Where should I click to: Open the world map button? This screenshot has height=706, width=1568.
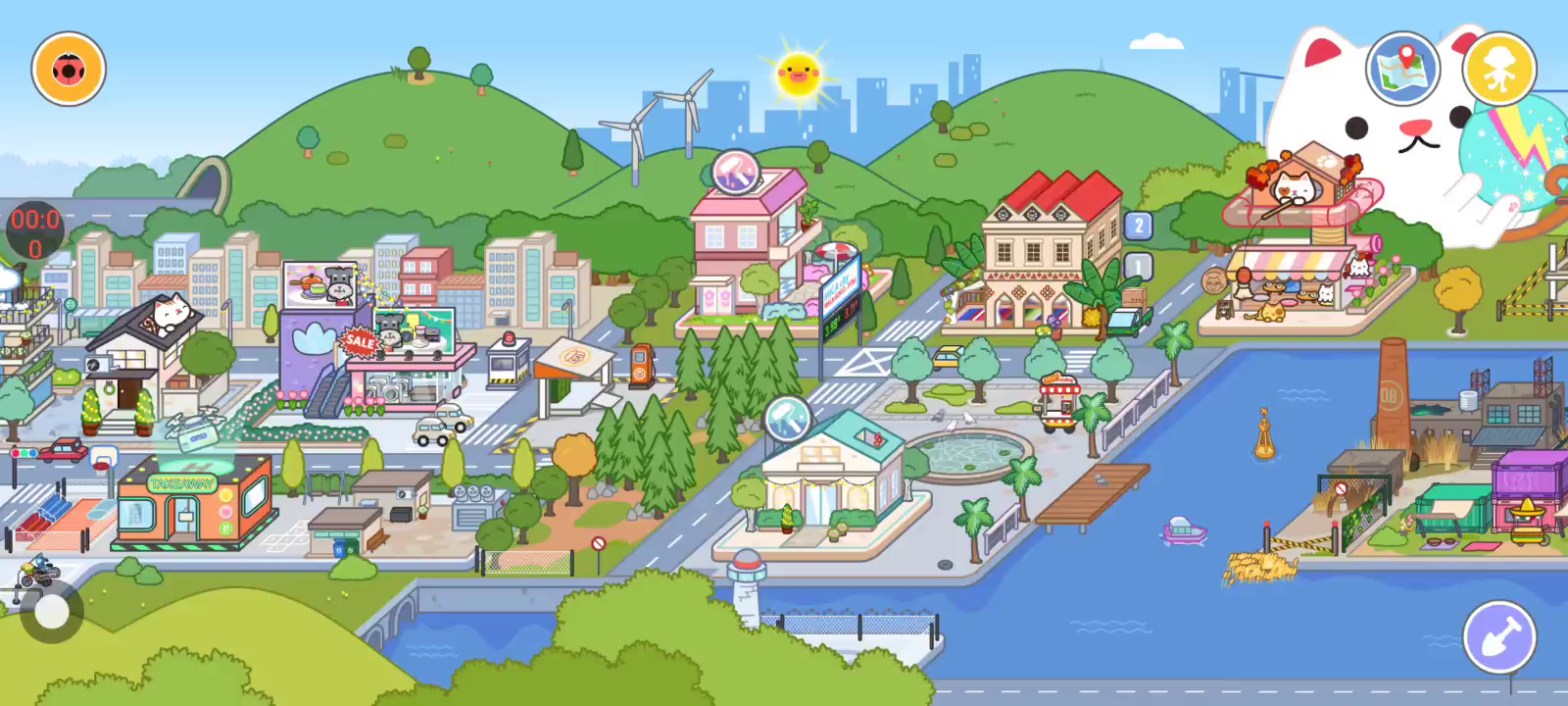coord(1402,69)
